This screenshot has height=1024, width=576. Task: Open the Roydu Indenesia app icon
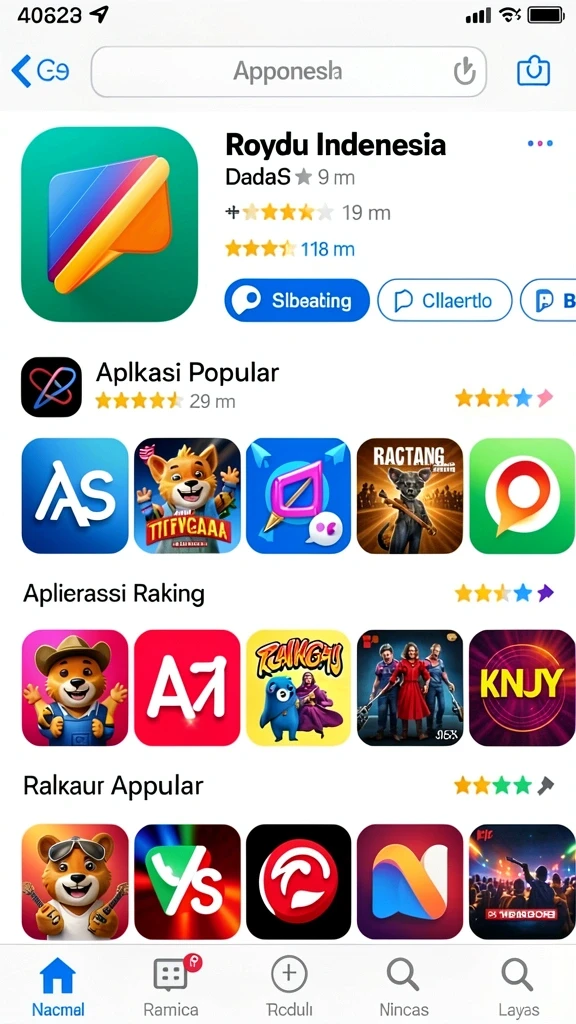click(110, 224)
